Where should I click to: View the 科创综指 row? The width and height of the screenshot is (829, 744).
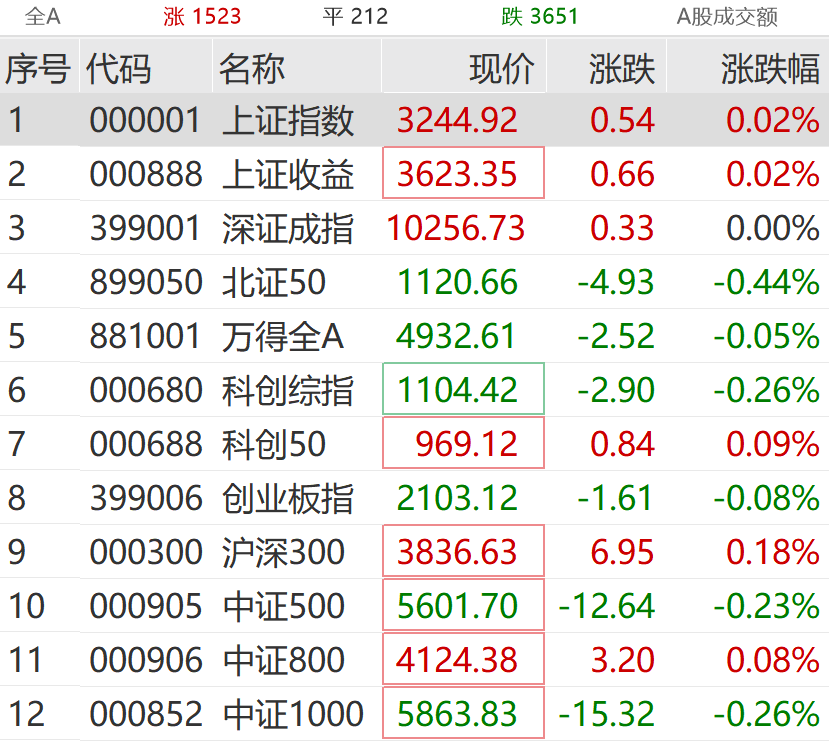(x=288, y=390)
